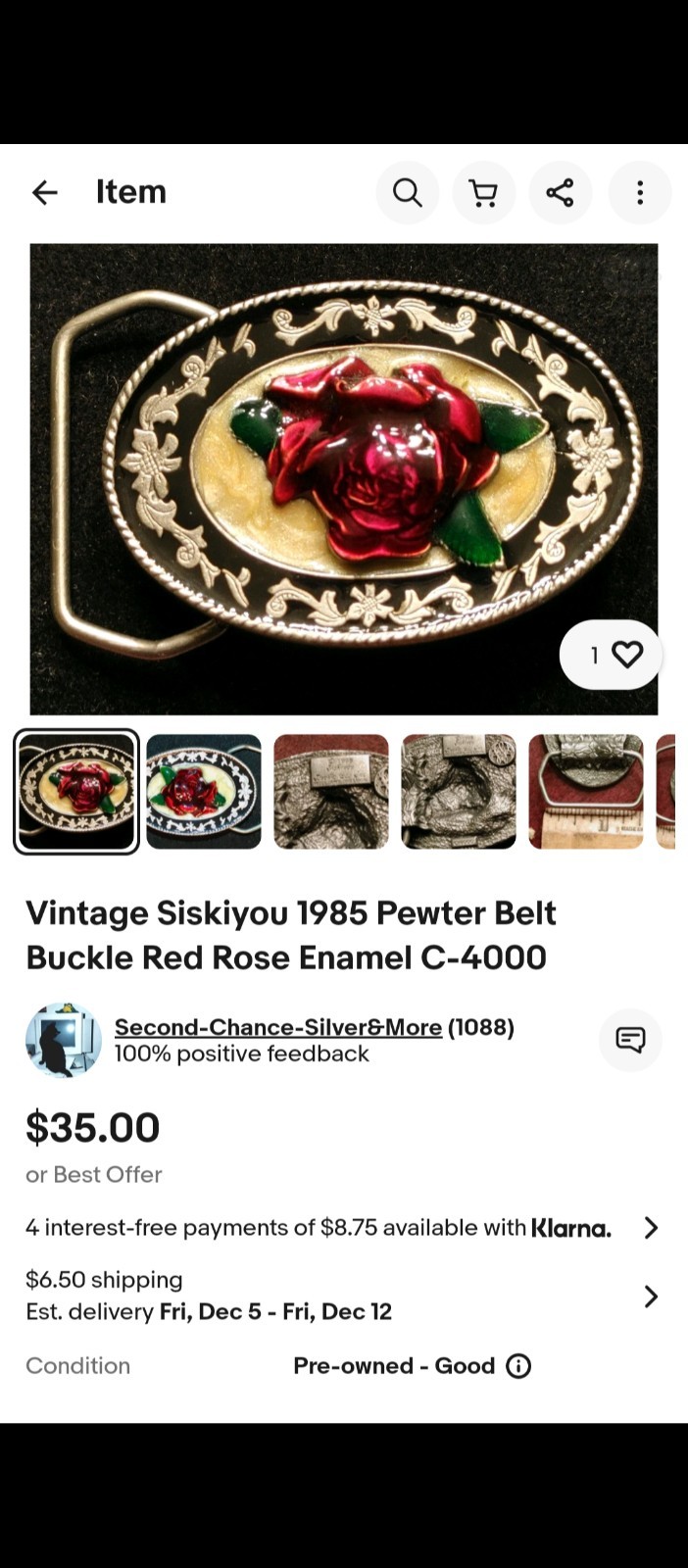Open the three-dot overflow menu
This screenshot has height=1568, width=688.
tap(640, 192)
